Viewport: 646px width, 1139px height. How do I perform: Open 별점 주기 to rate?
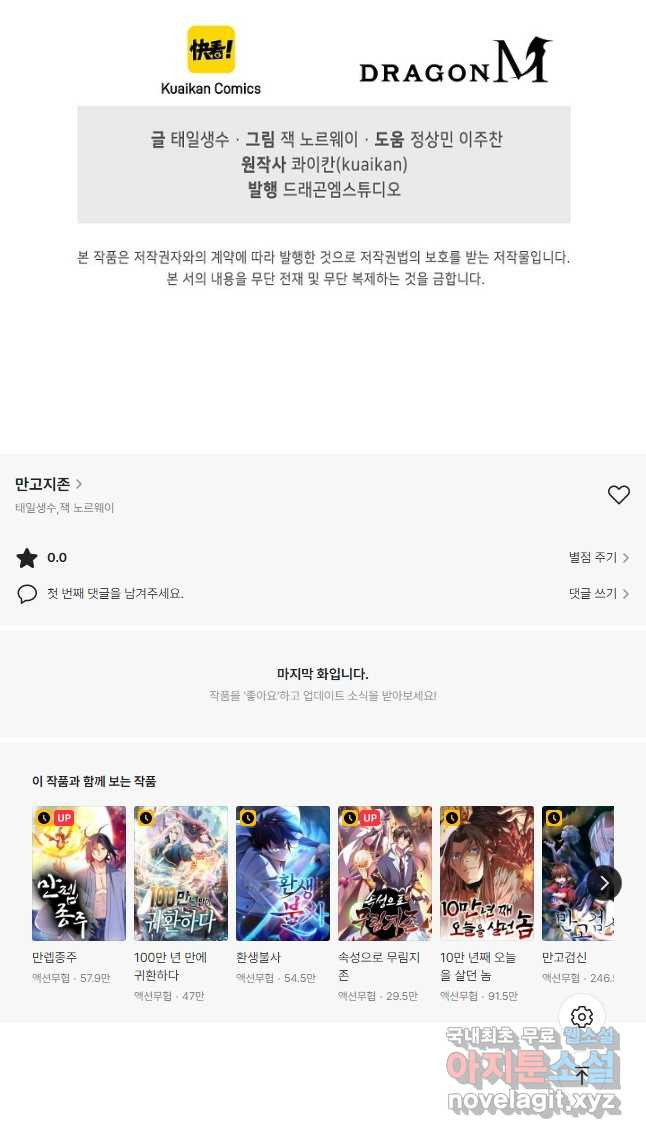click(598, 558)
